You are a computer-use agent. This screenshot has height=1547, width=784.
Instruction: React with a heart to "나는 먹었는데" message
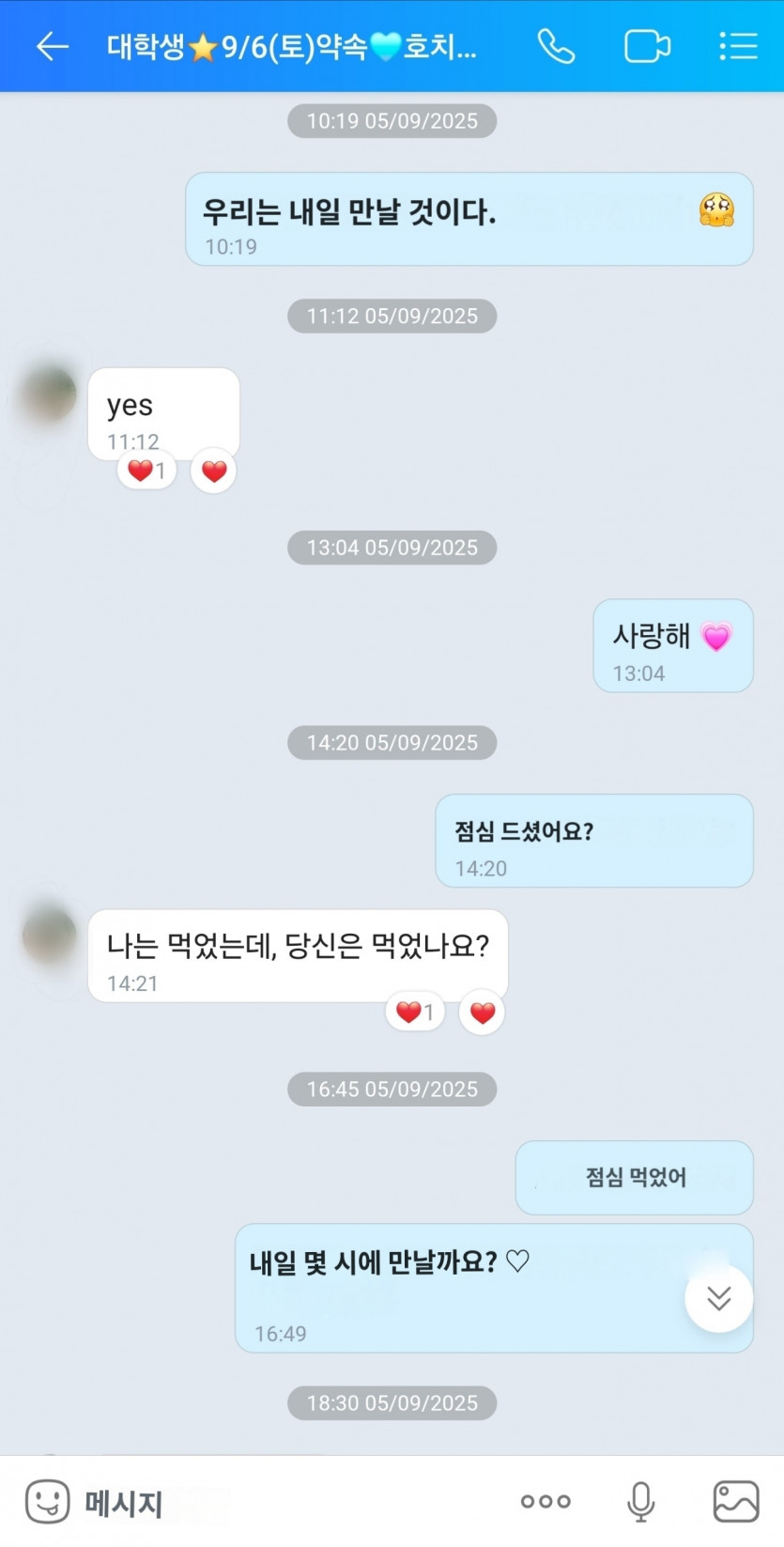[482, 1013]
